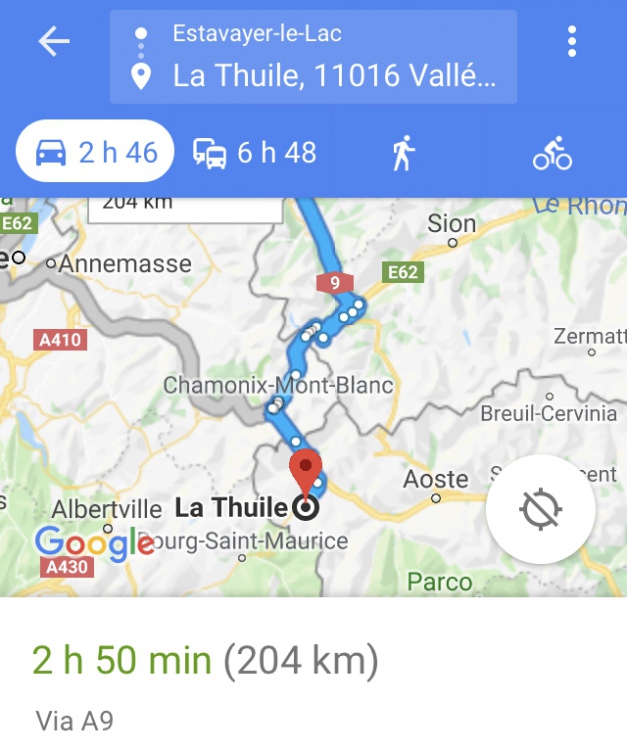Tap the red La Thuile destination pin
The width and height of the screenshot is (627, 750).
tap(305, 472)
